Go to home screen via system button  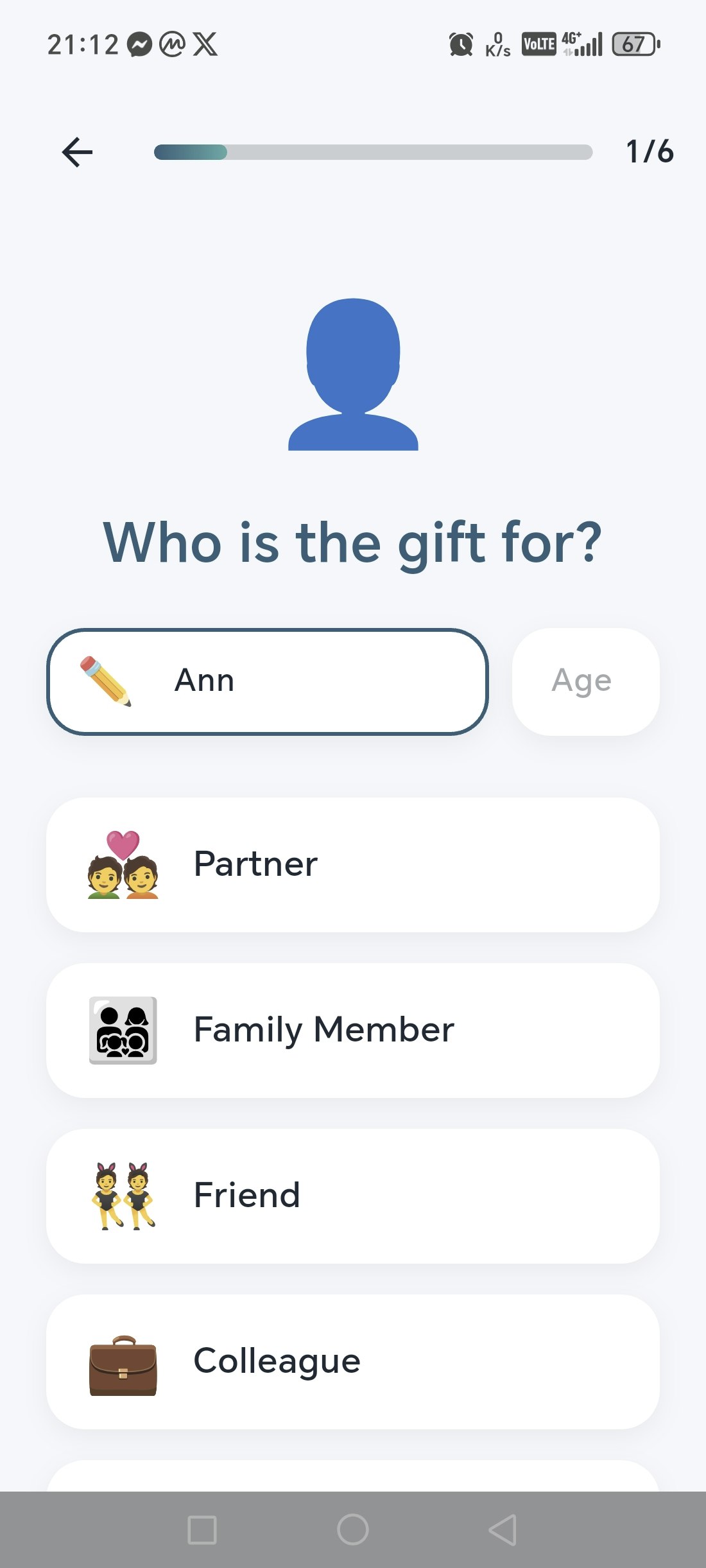352,1529
